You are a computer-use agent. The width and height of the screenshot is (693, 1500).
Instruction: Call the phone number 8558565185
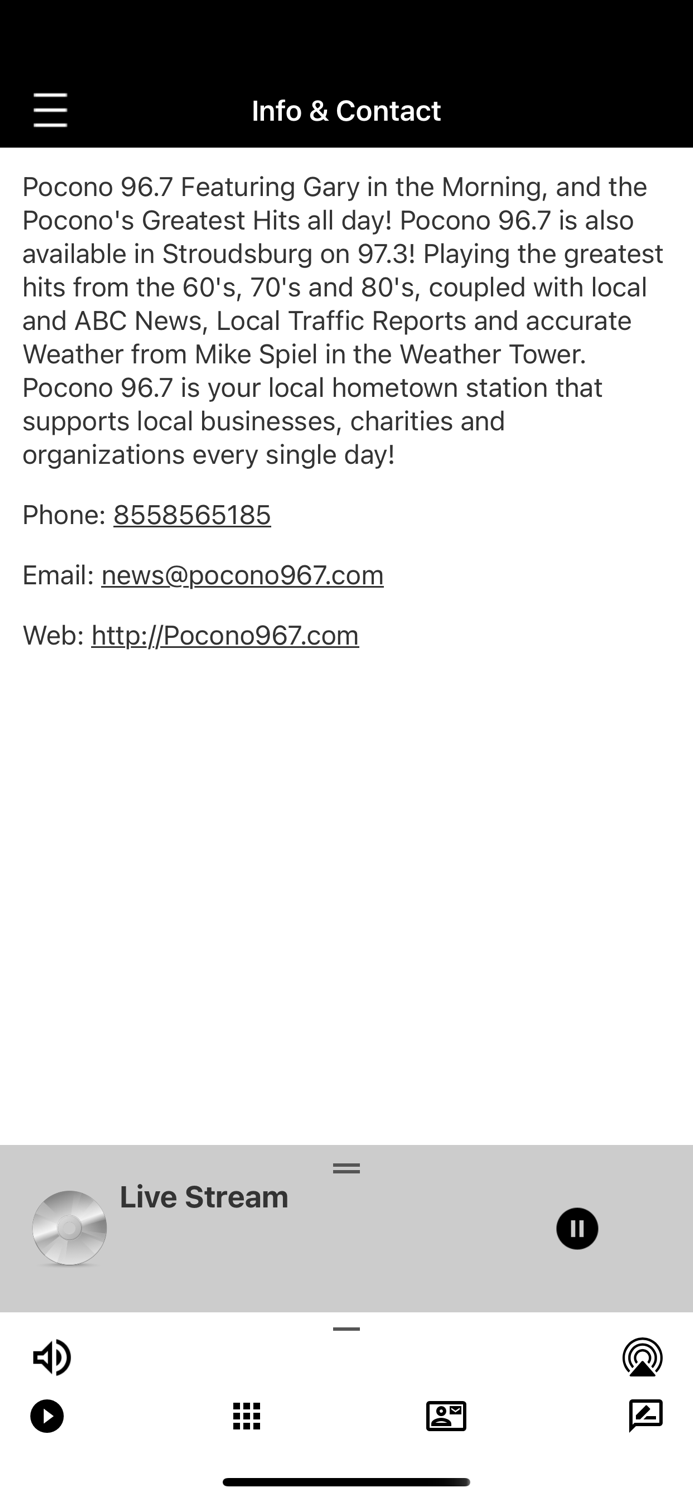[x=192, y=515]
